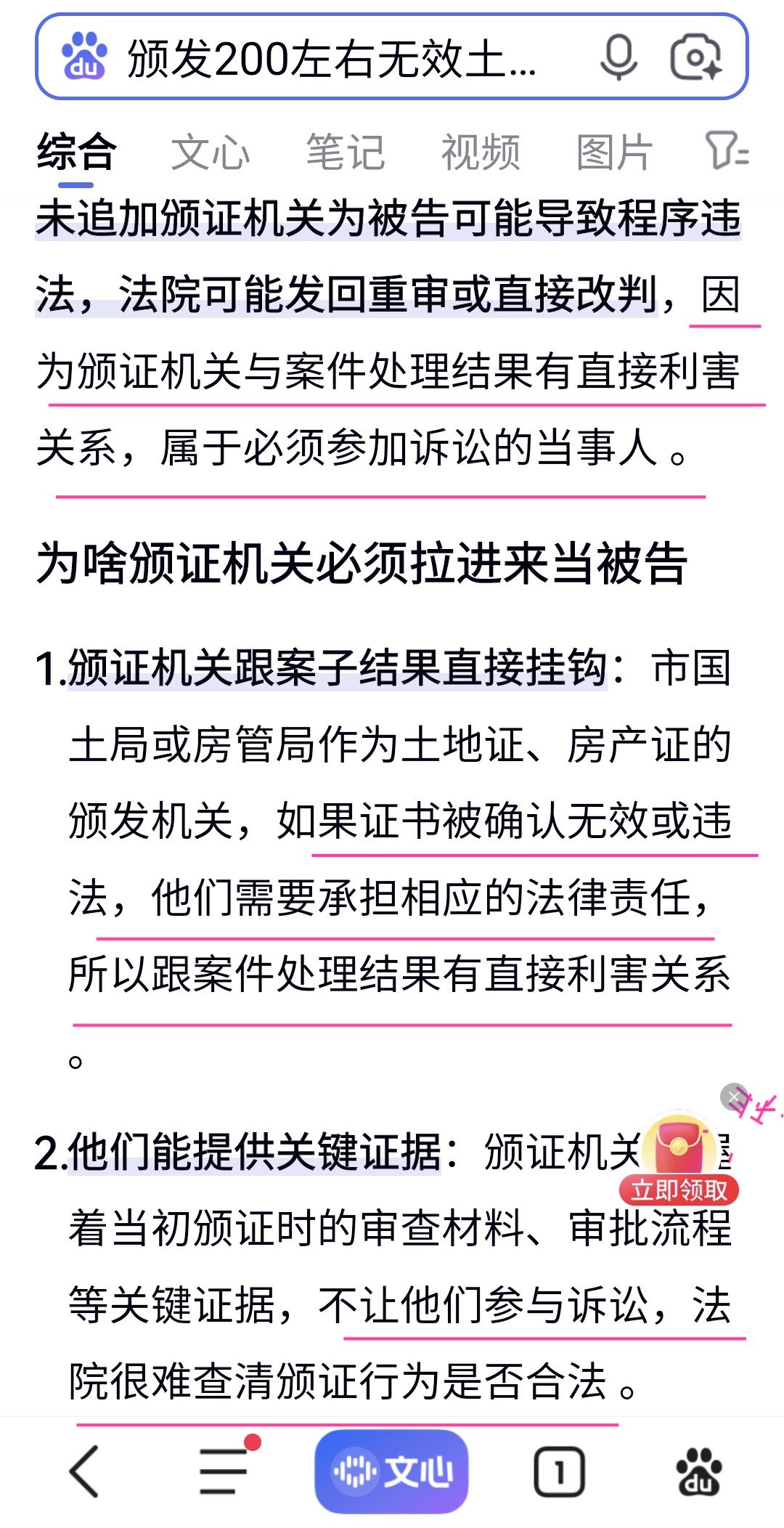The image size is (784, 1528).
Task: Claim the 立即领取 red envelope
Action: pyautogui.click(x=679, y=1159)
